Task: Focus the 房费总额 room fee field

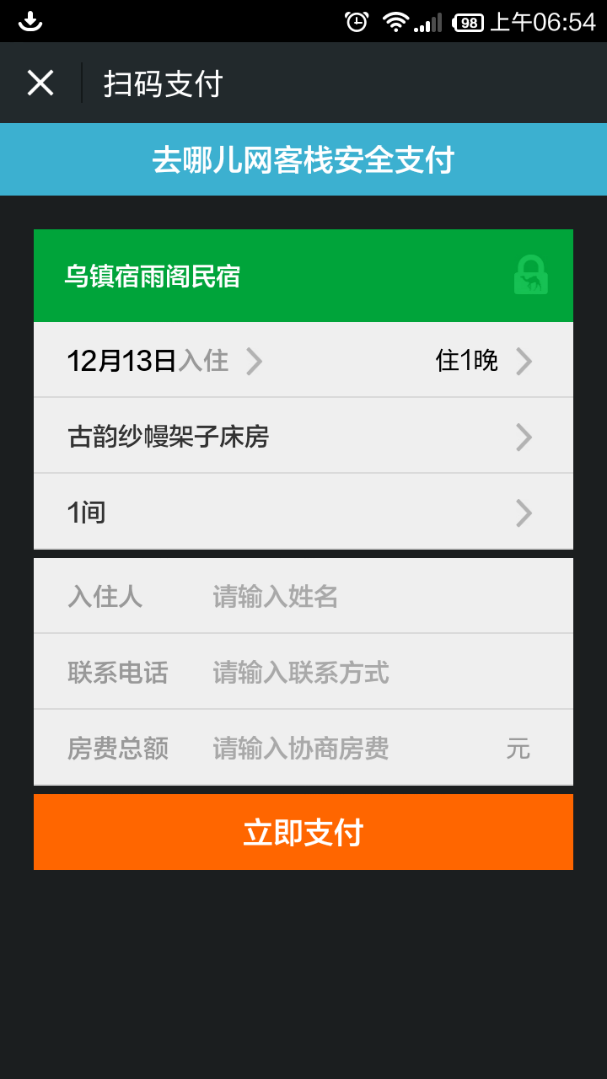Action: [350, 748]
